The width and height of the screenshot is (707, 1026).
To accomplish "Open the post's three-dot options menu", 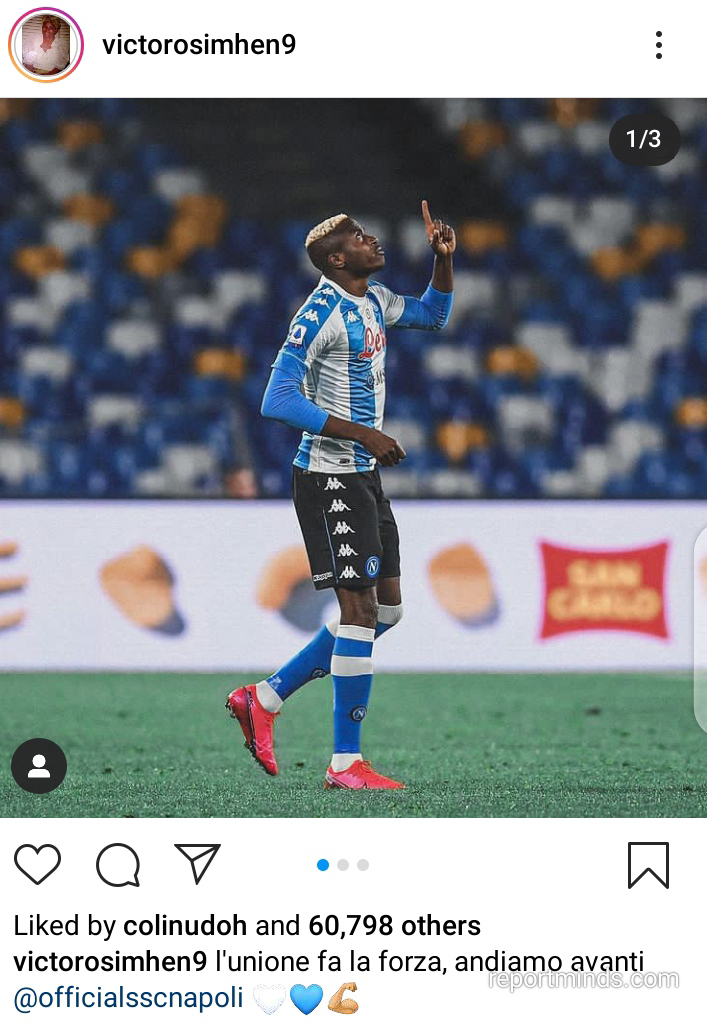I will click(x=658, y=45).
